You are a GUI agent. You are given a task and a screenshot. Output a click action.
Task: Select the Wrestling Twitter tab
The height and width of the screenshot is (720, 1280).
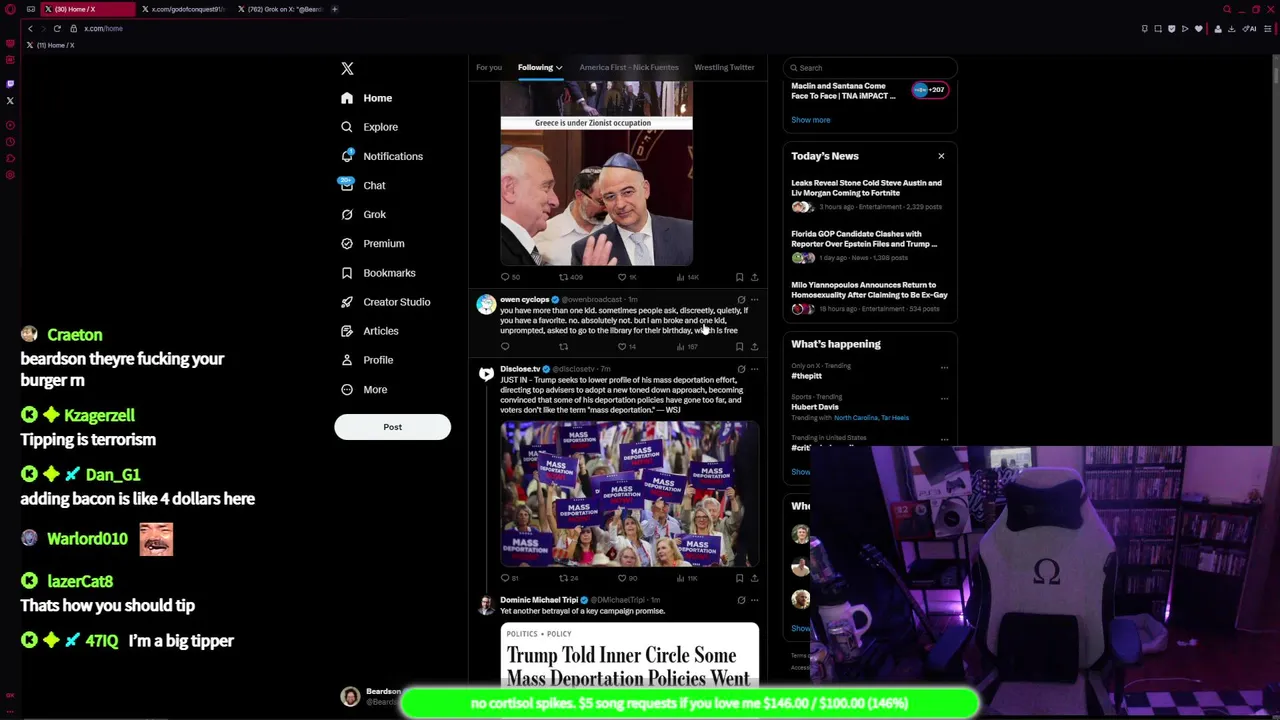pos(724,67)
